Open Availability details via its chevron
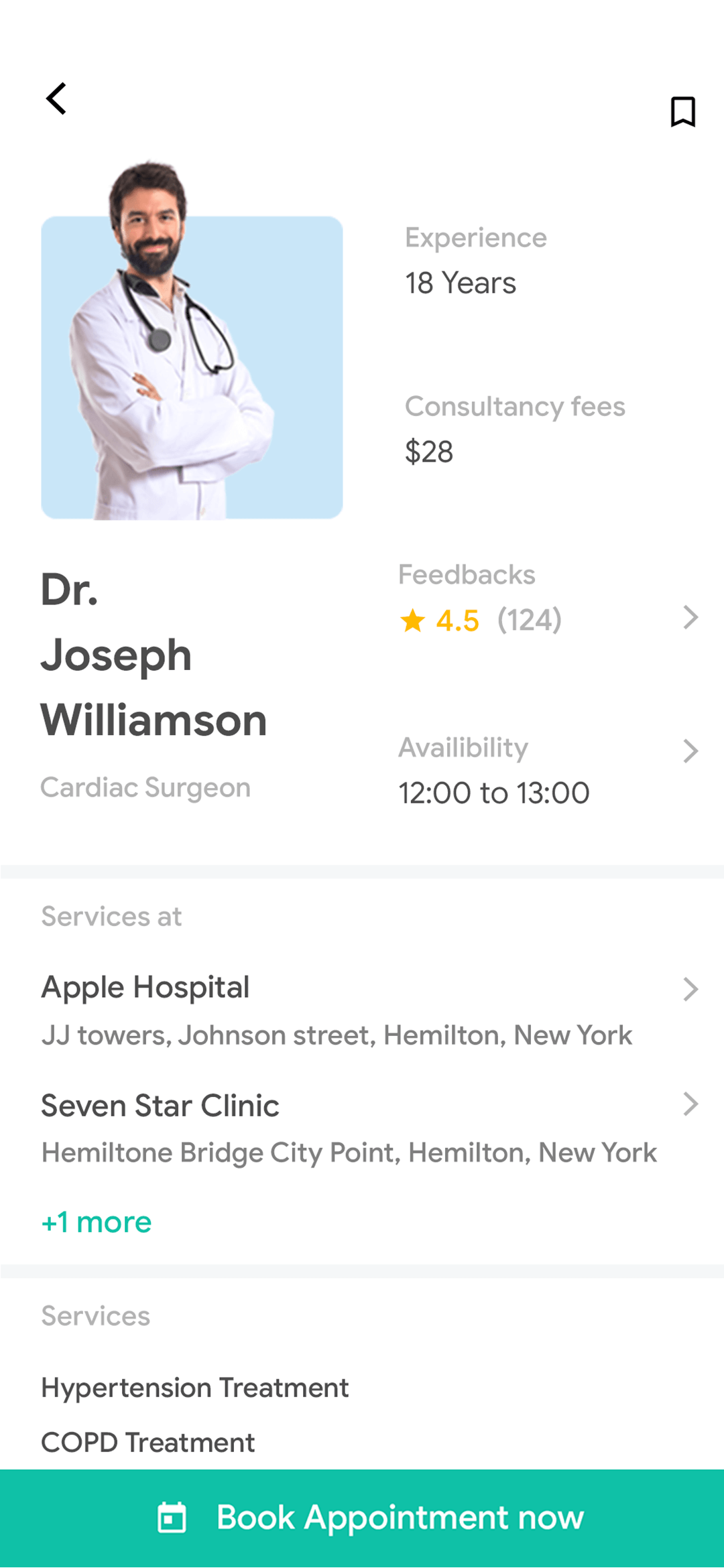 point(692,752)
